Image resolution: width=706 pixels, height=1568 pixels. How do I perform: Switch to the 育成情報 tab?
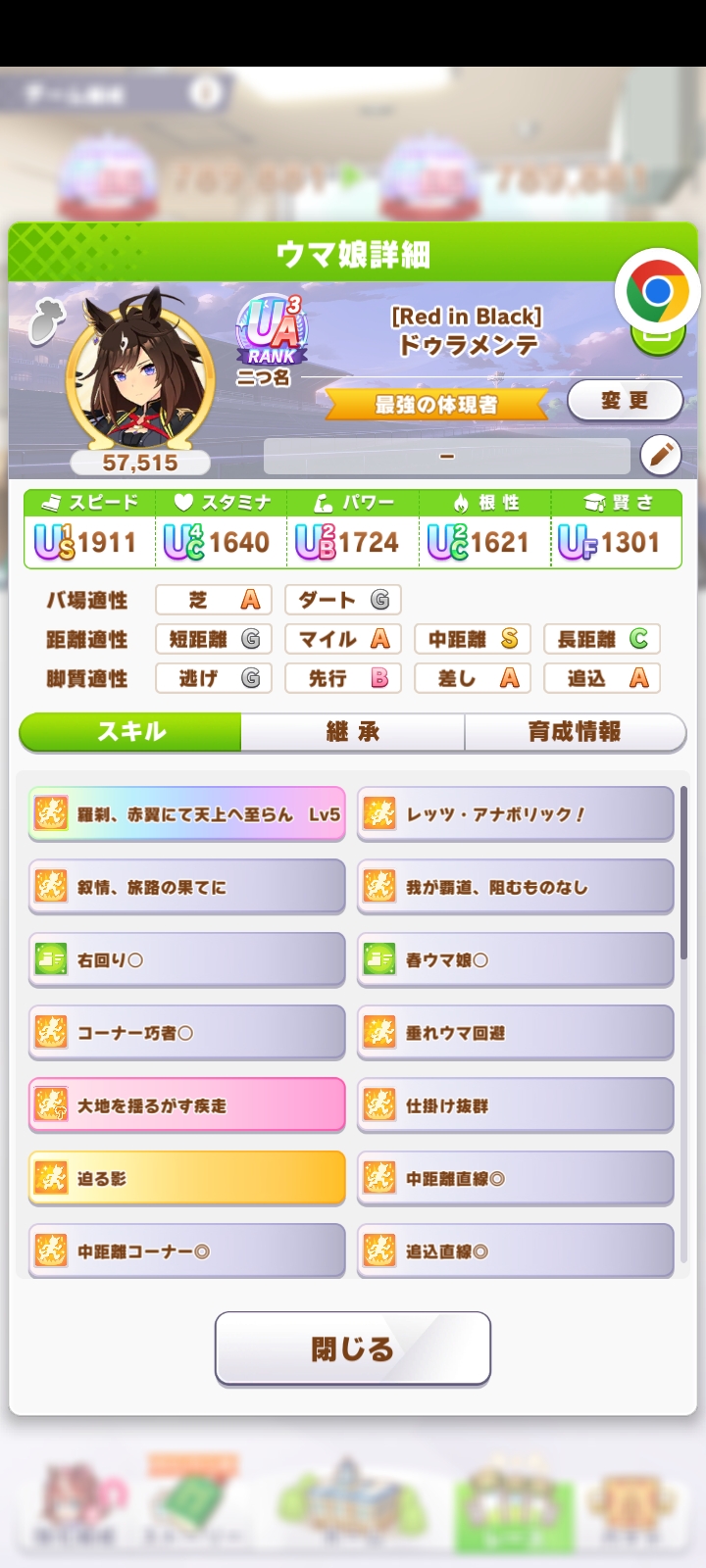(575, 731)
